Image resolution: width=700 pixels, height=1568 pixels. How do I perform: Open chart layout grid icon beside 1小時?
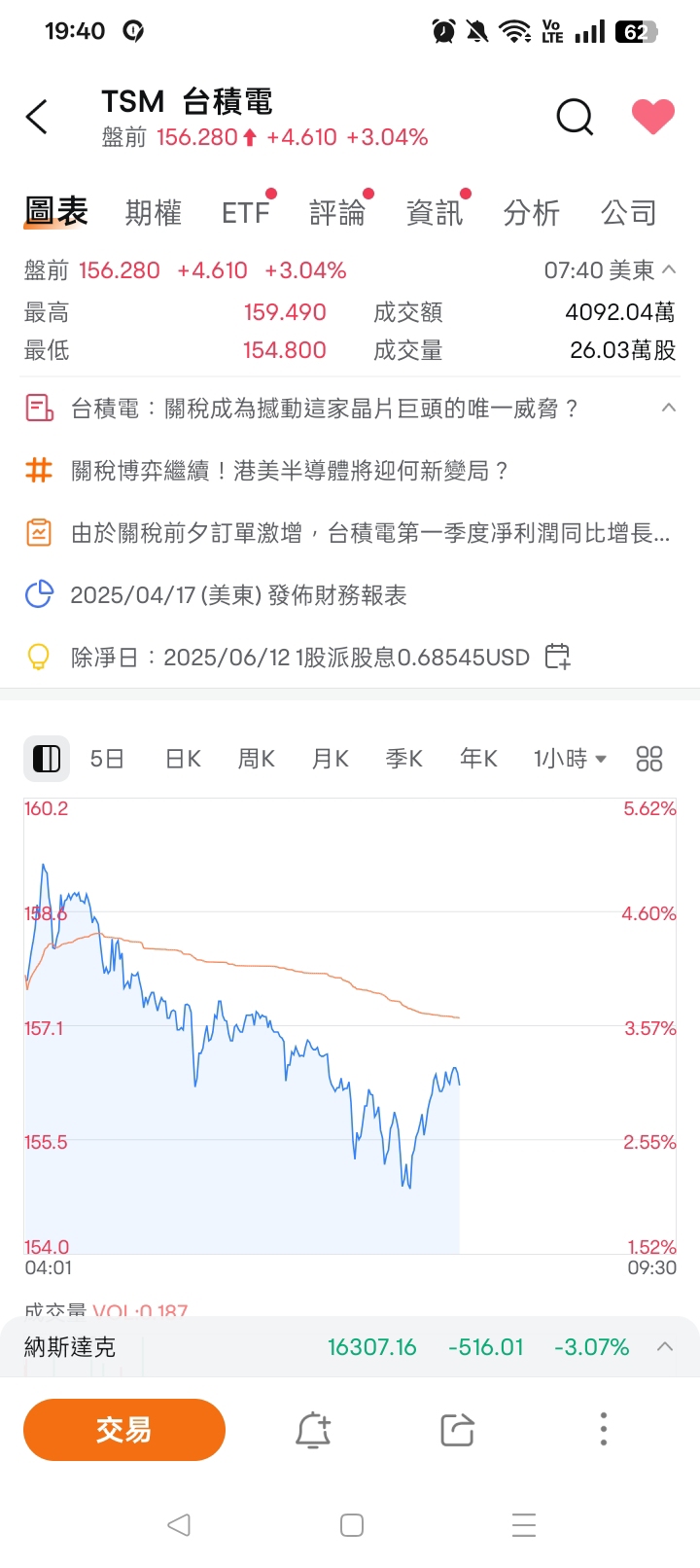pos(648,759)
